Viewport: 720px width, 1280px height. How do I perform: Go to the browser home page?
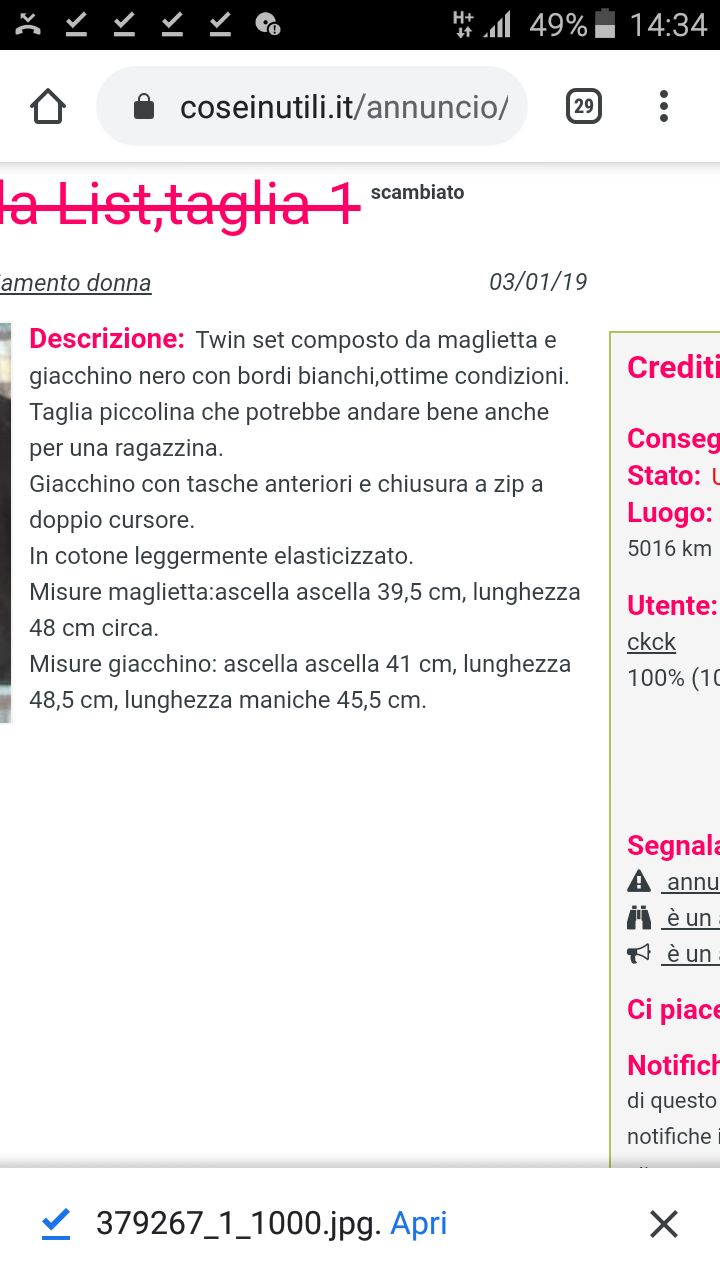(48, 106)
